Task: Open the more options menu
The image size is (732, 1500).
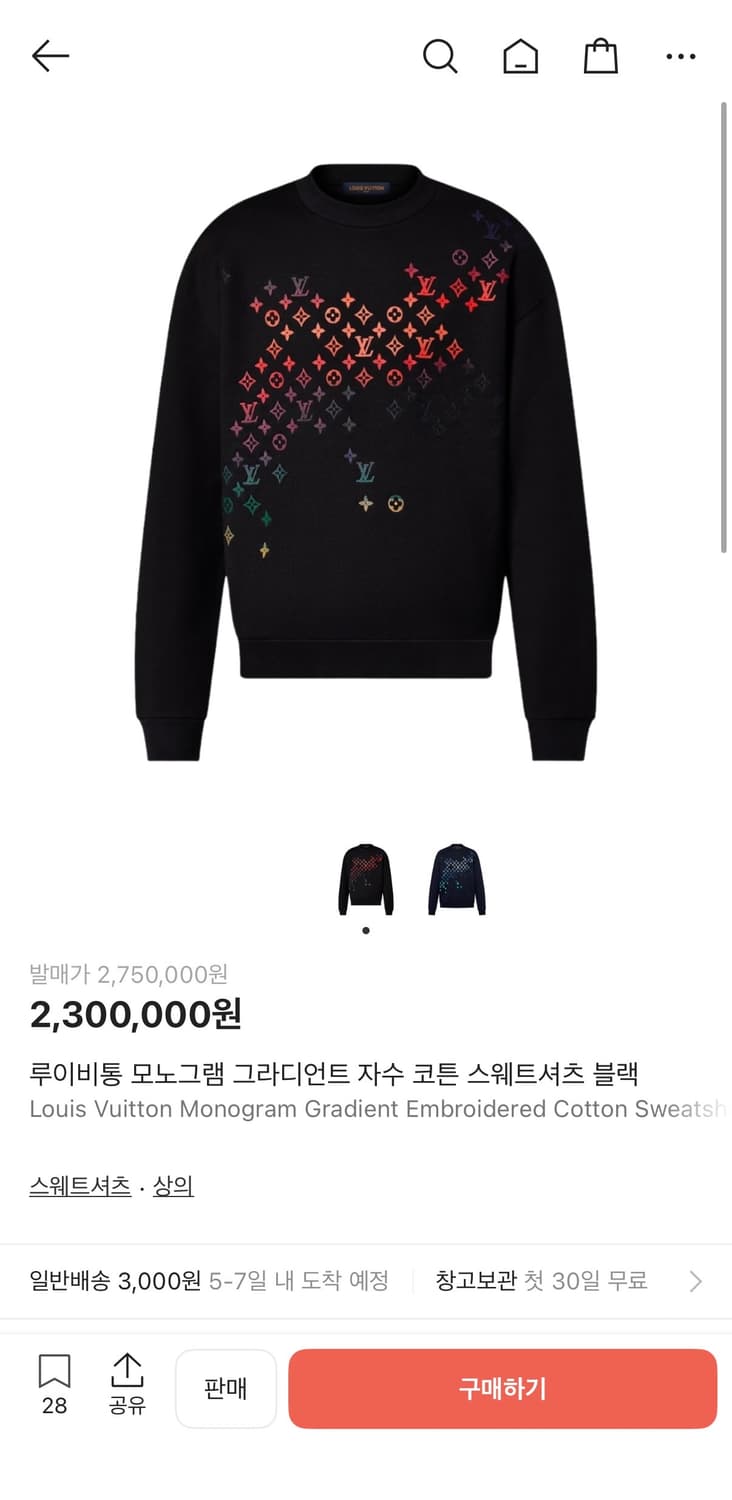Action: coord(680,56)
